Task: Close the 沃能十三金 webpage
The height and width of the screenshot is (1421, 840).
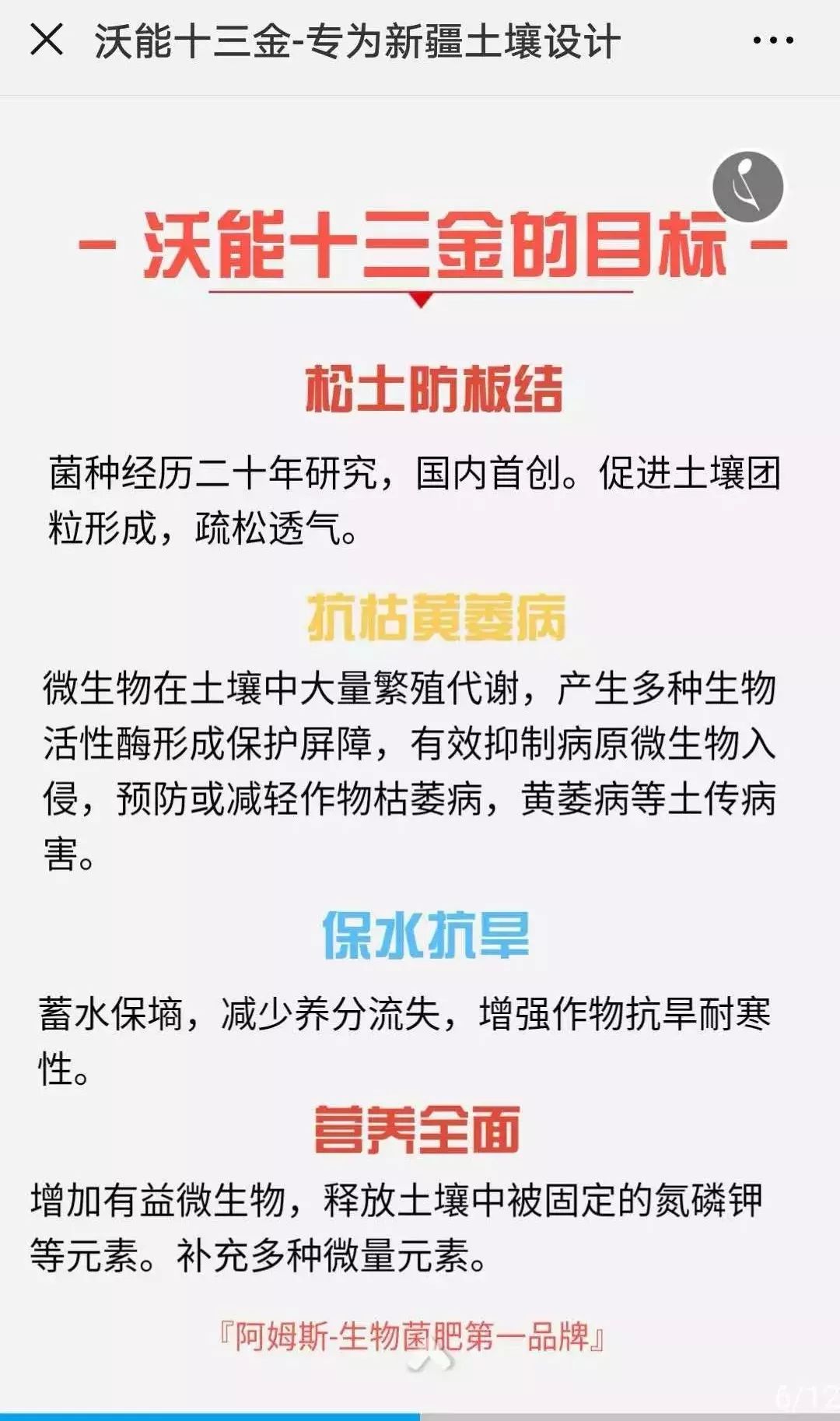Action: (47, 40)
